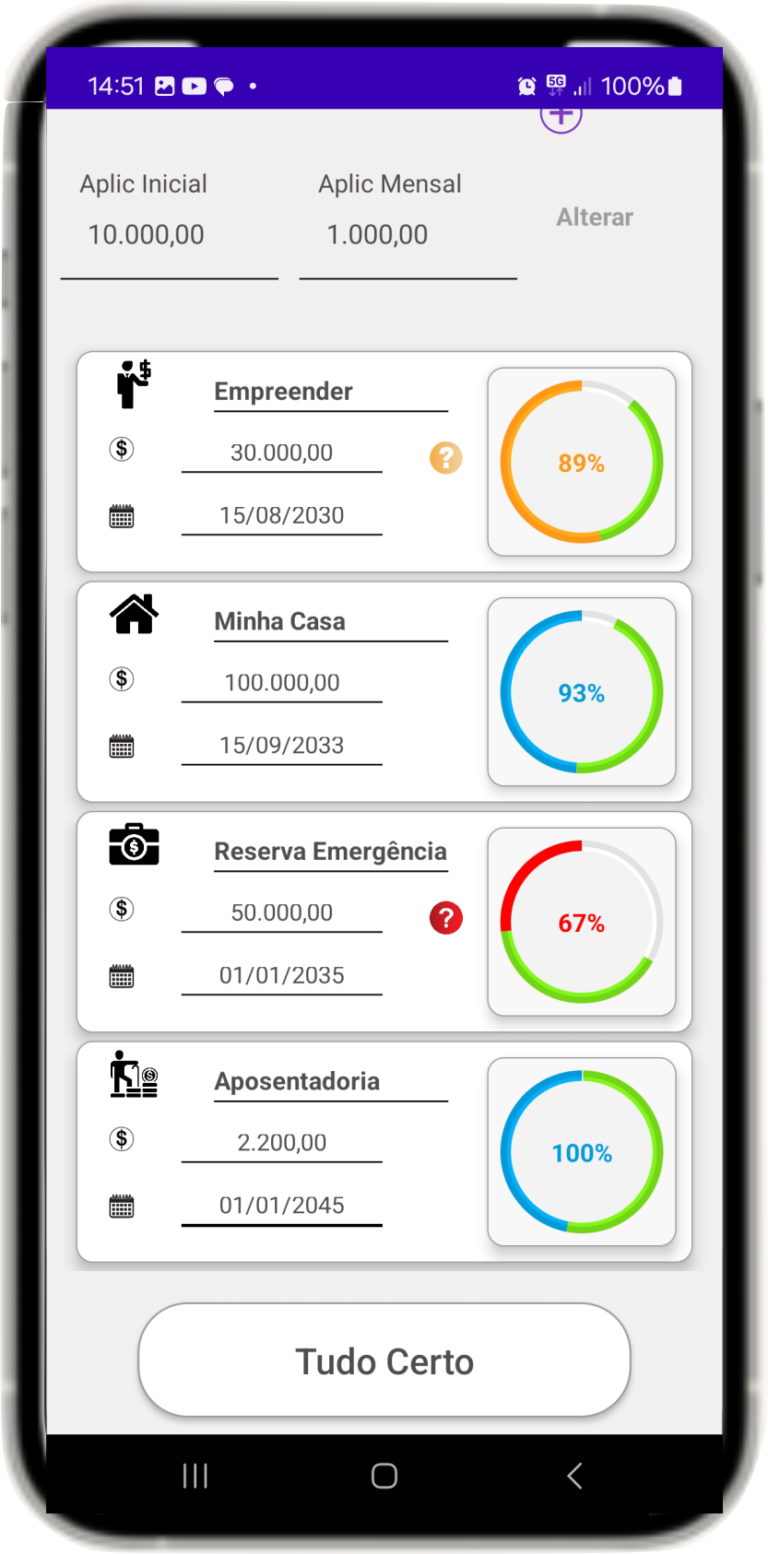Image resolution: width=768 pixels, height=1554 pixels.
Task: Confirm with the Tudo Certo button
Action: click(x=384, y=1360)
